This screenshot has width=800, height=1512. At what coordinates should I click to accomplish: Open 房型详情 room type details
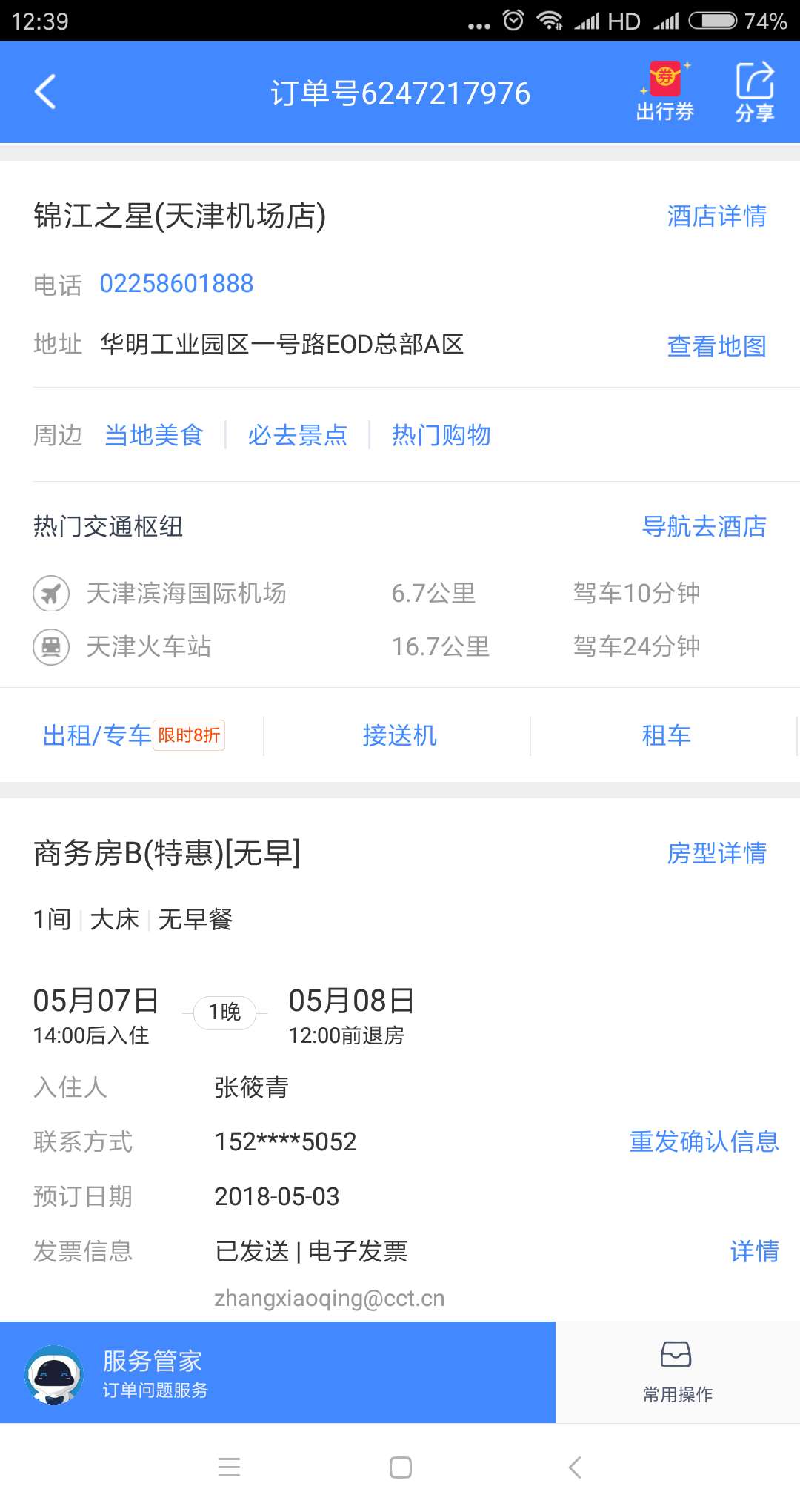tap(716, 853)
